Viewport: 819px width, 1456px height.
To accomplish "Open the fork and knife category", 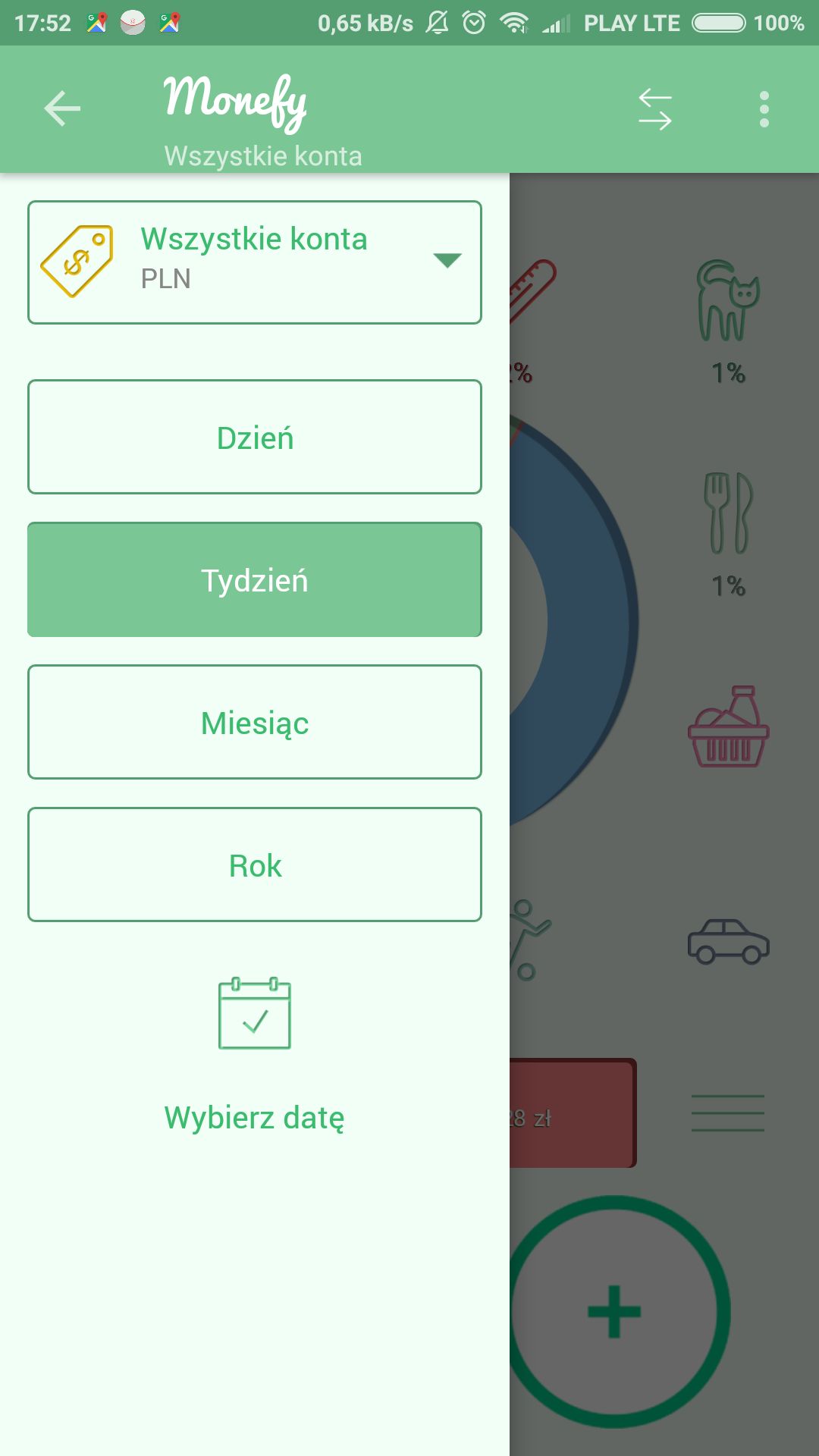I will (x=728, y=513).
